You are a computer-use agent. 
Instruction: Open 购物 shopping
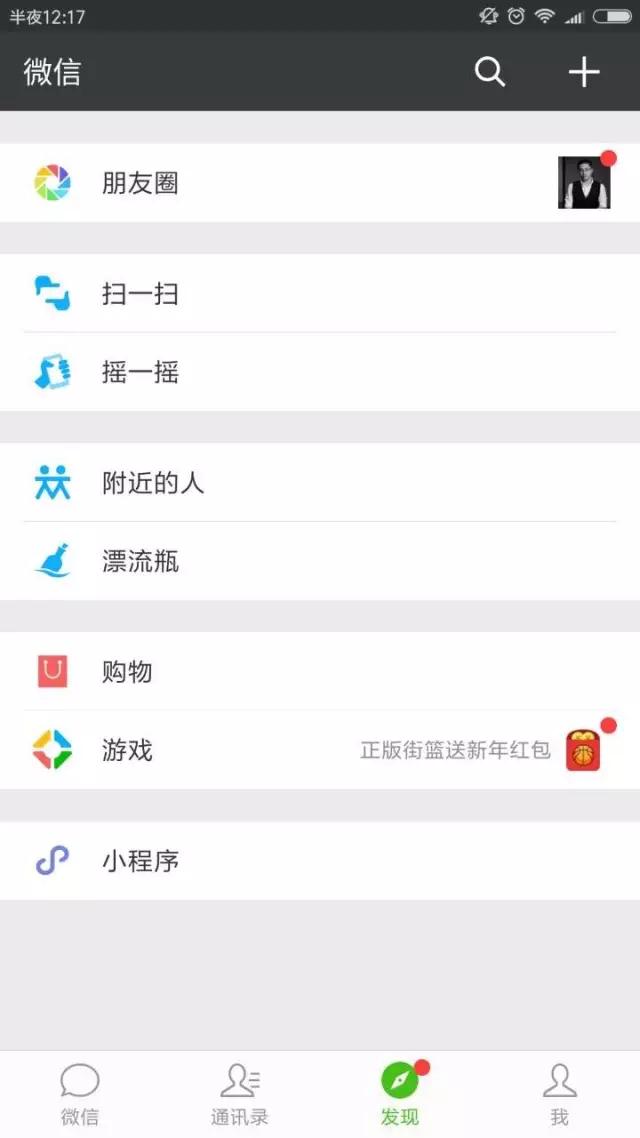click(x=320, y=672)
